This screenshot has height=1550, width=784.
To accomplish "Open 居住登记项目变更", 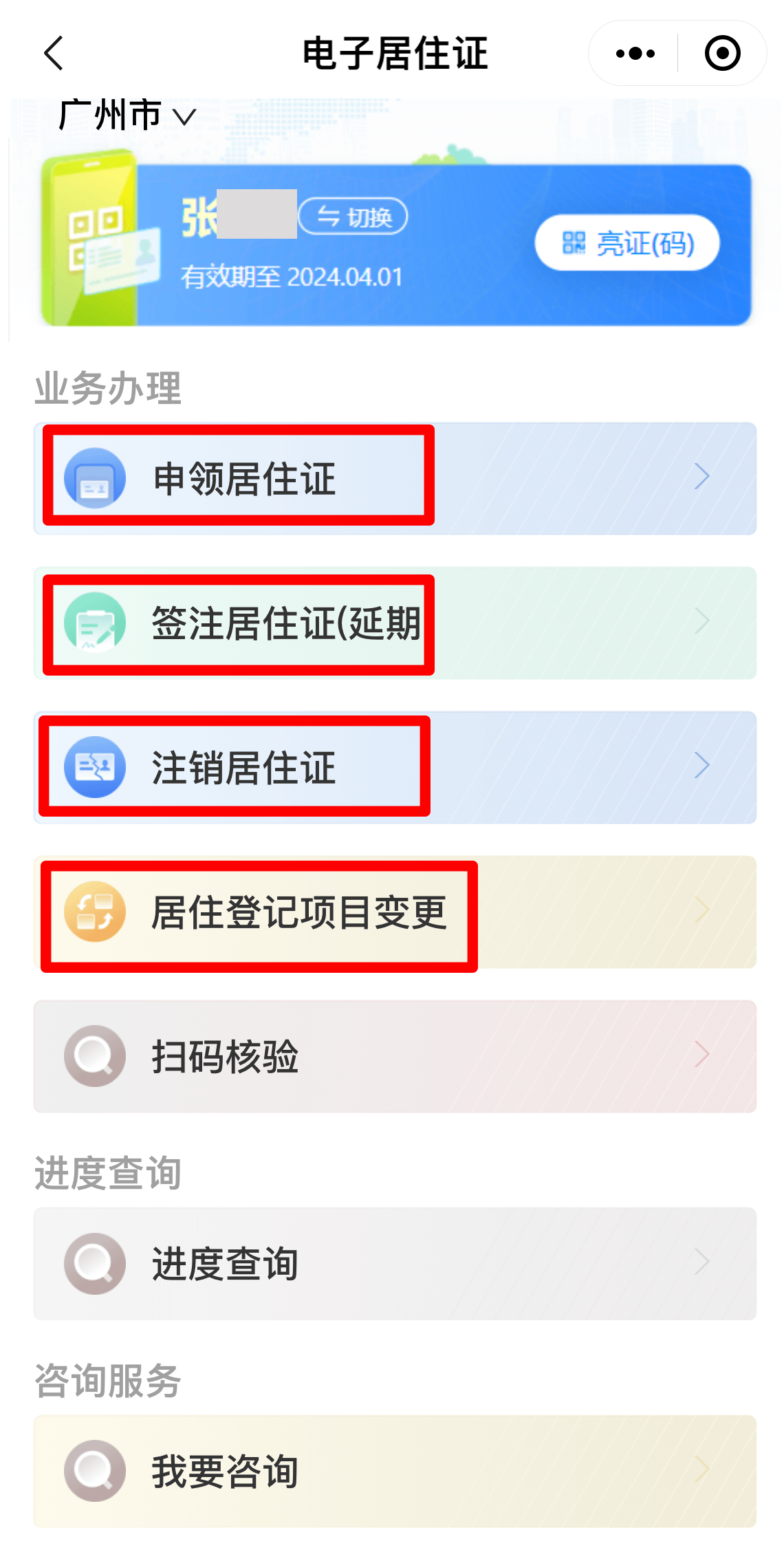I will pos(395,912).
